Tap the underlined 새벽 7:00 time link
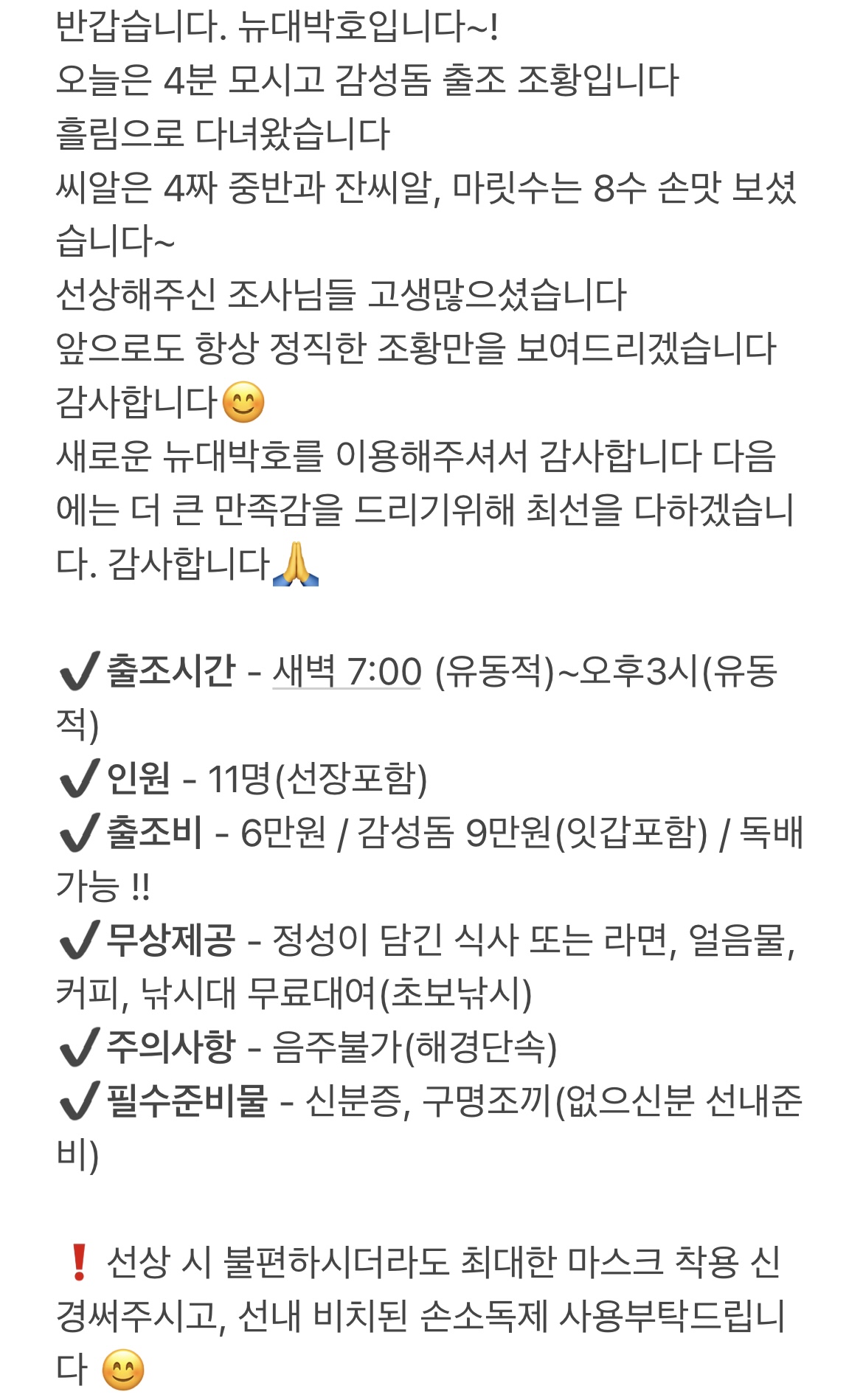Screen dimensions: 863x1400 pyautogui.click(x=347, y=671)
